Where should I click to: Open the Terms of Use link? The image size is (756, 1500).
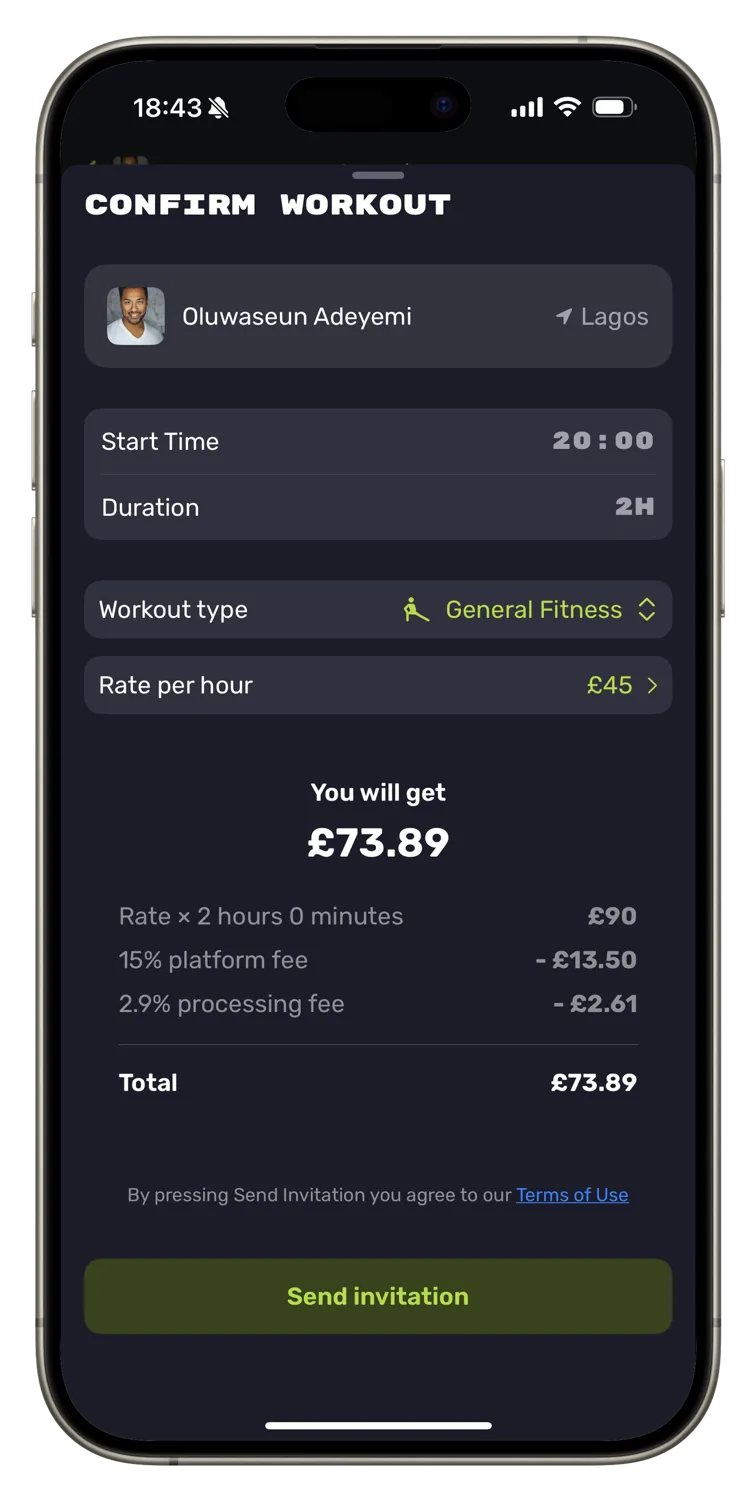point(572,1195)
